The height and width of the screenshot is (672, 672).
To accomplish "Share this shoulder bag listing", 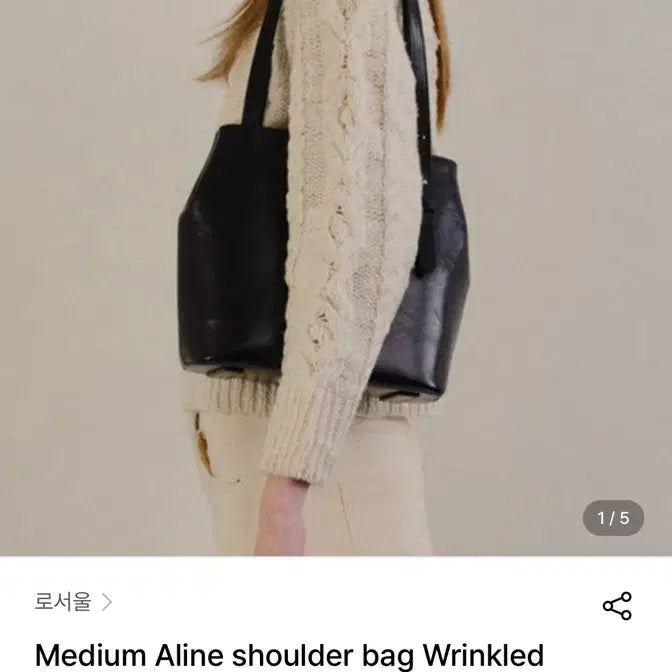I will point(617,605).
